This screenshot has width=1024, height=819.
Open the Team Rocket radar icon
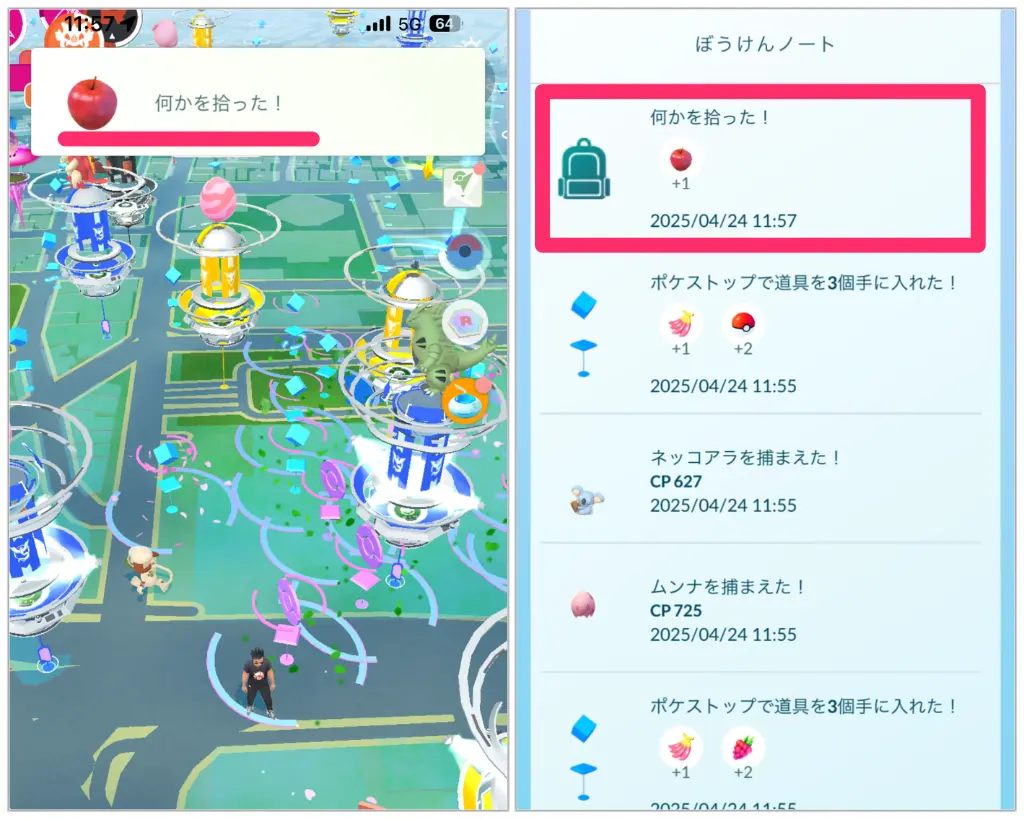coord(463,323)
